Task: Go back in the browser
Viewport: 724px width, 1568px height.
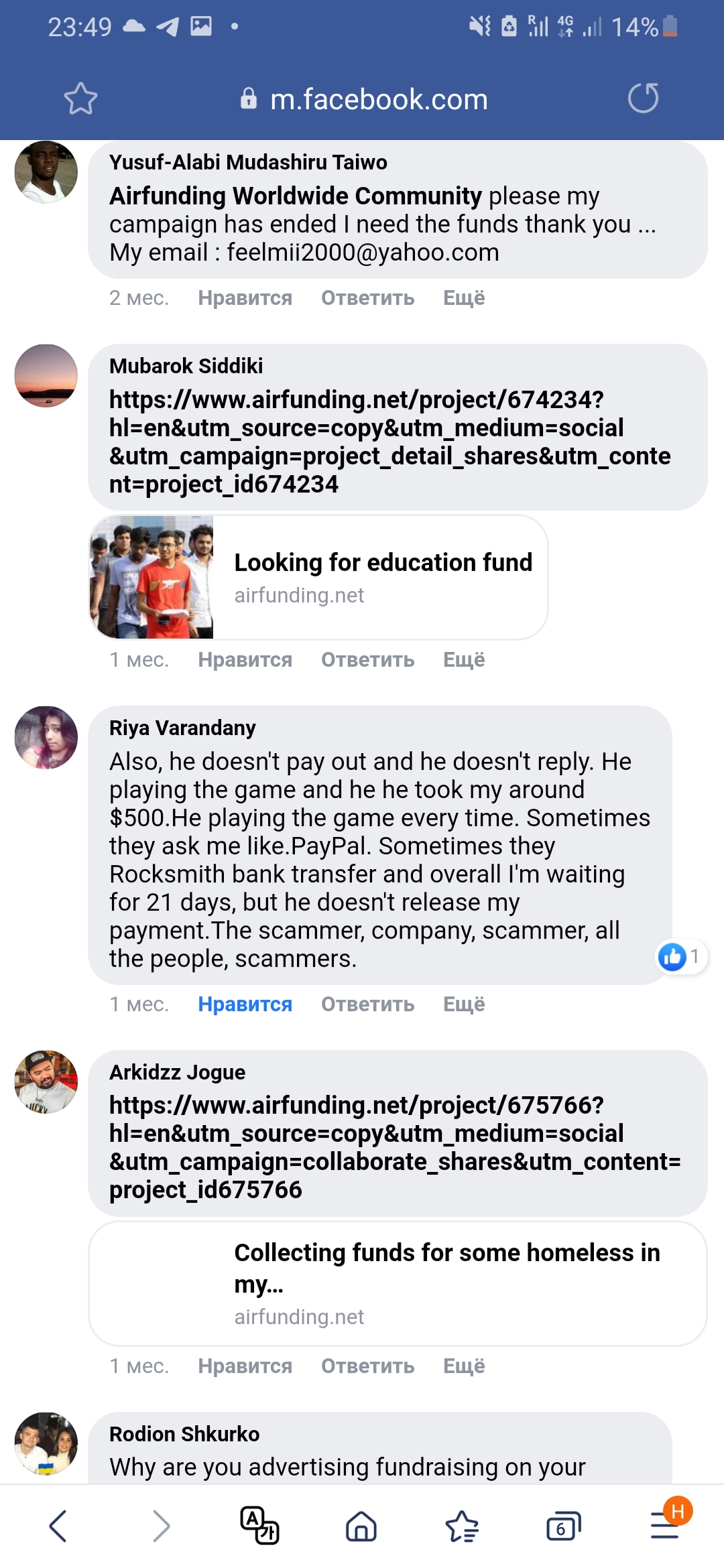Action: pos(58,1526)
